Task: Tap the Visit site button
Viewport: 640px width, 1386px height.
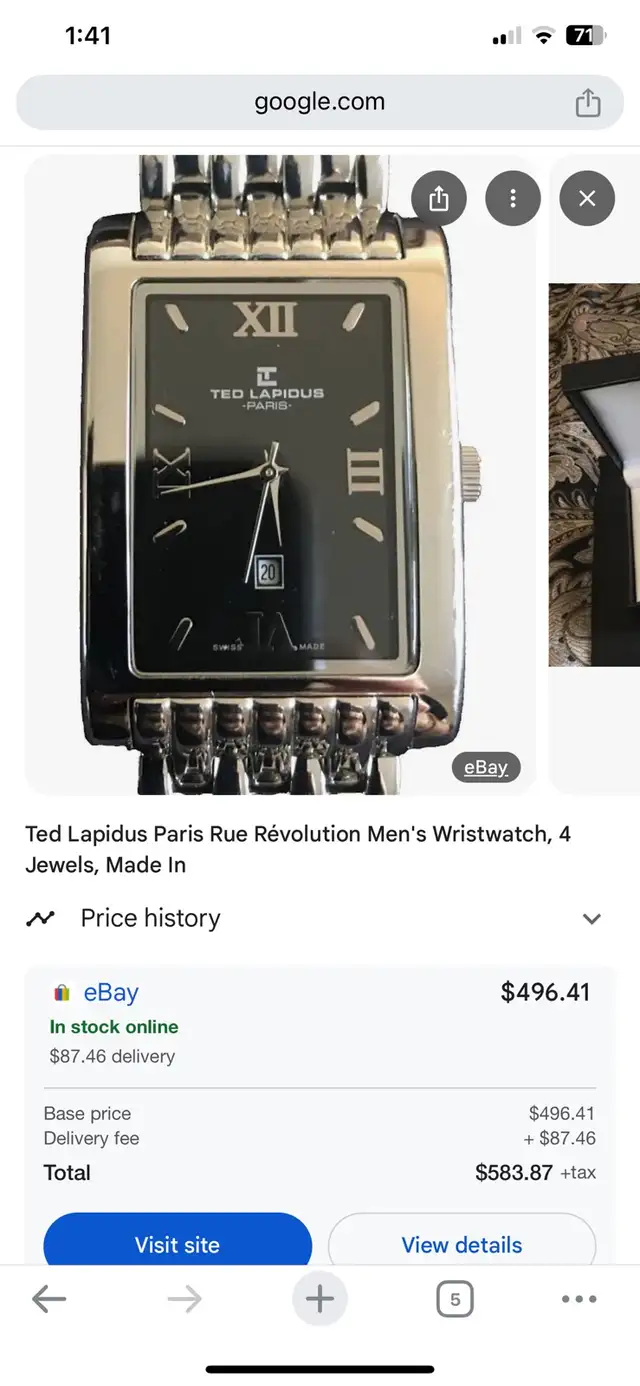Action: [x=177, y=1244]
